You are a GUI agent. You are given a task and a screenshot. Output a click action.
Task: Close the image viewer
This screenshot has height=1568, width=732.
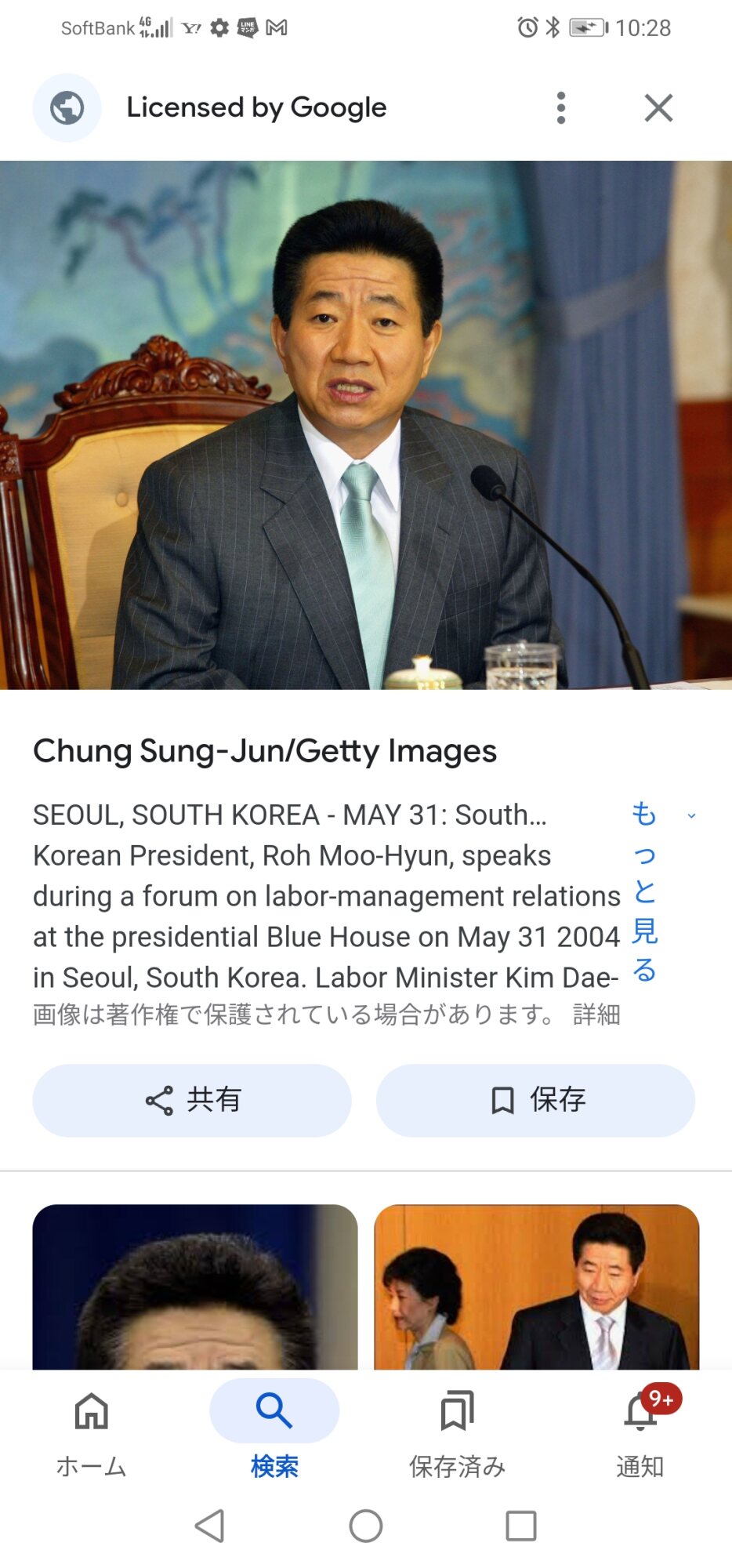pos(658,107)
